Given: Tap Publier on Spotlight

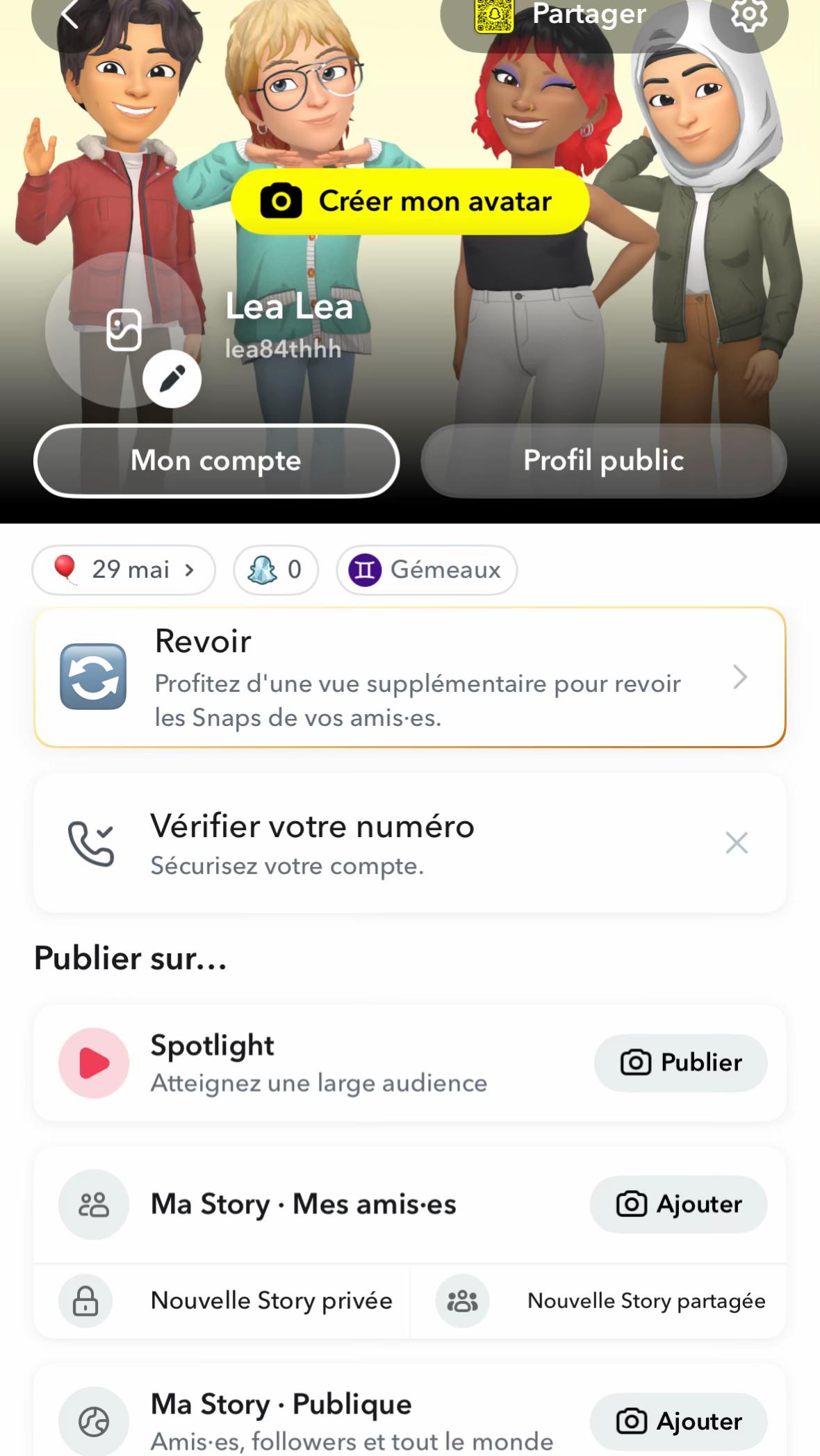Looking at the screenshot, I should pyautogui.click(x=680, y=1063).
